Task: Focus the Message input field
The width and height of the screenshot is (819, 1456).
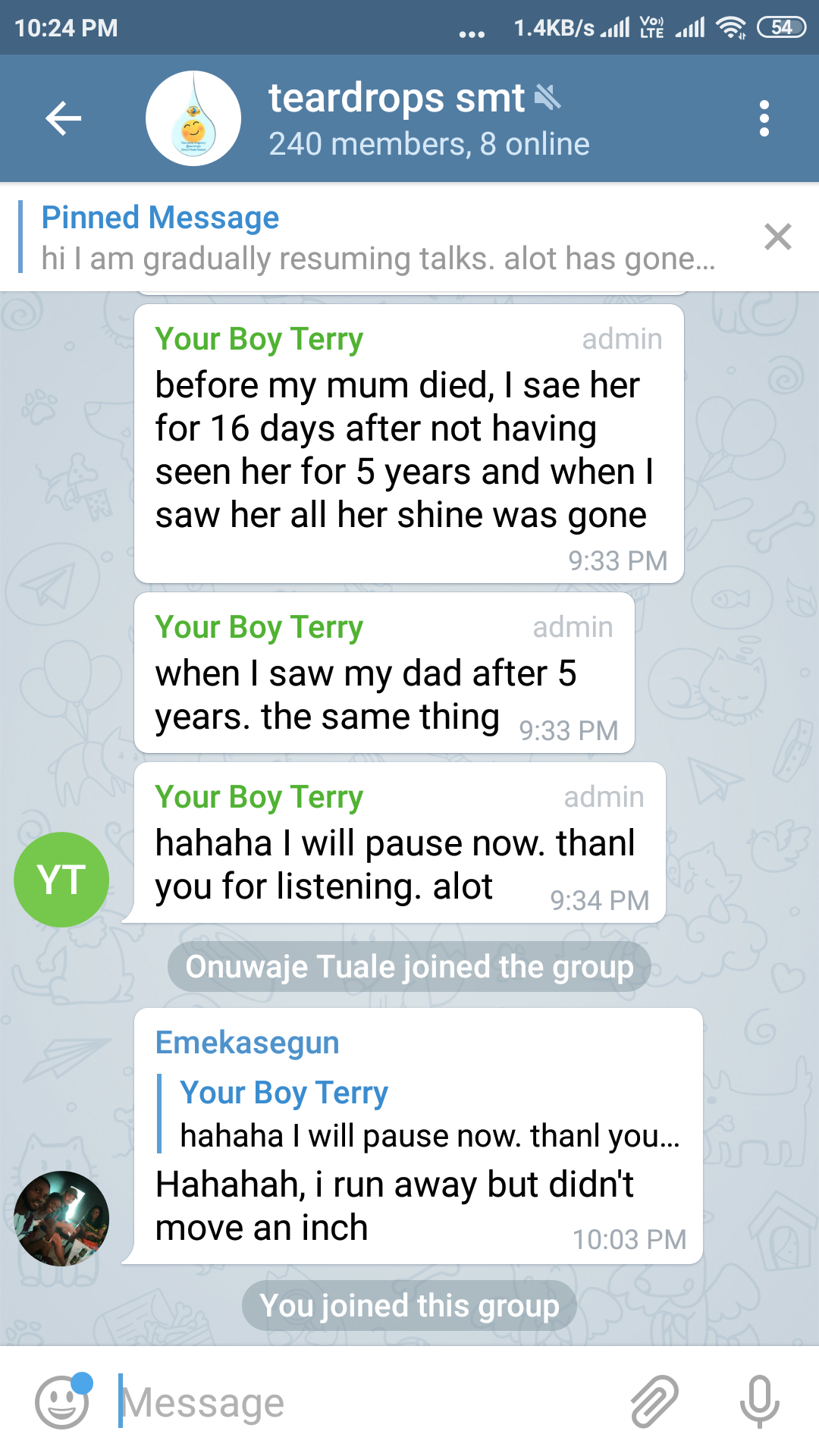Action: (x=364, y=1402)
